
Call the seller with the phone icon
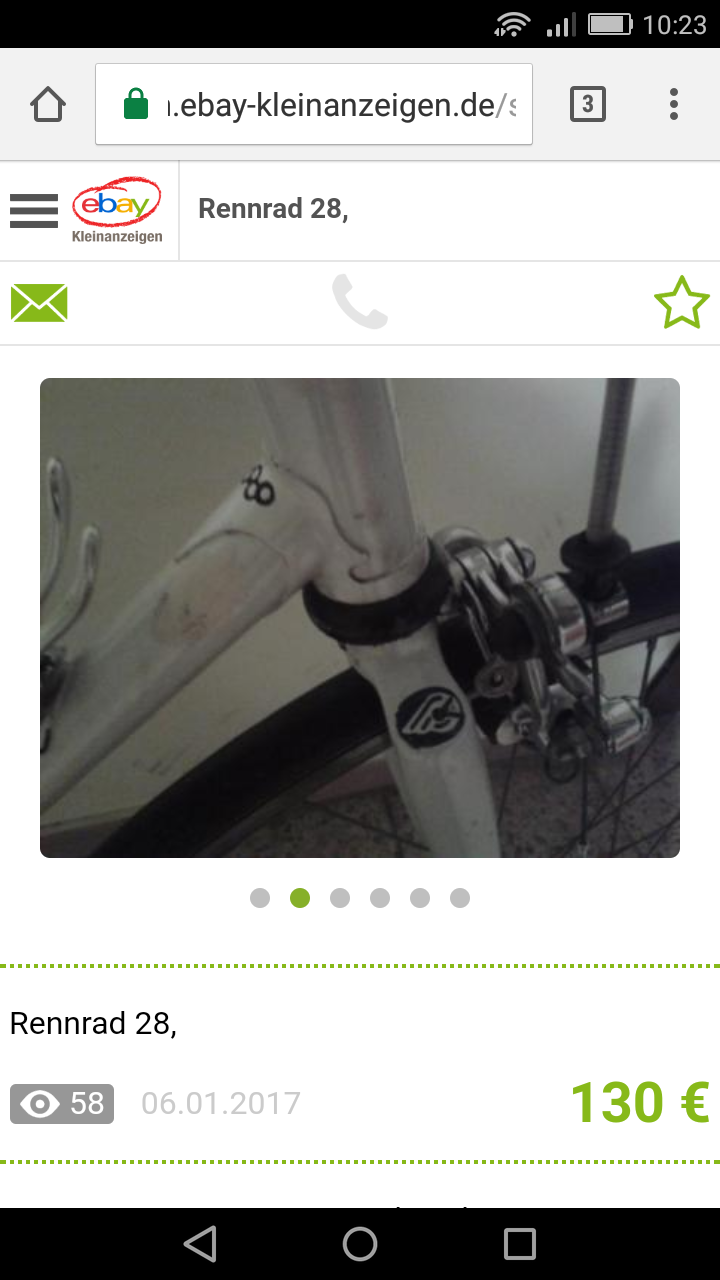(x=360, y=302)
